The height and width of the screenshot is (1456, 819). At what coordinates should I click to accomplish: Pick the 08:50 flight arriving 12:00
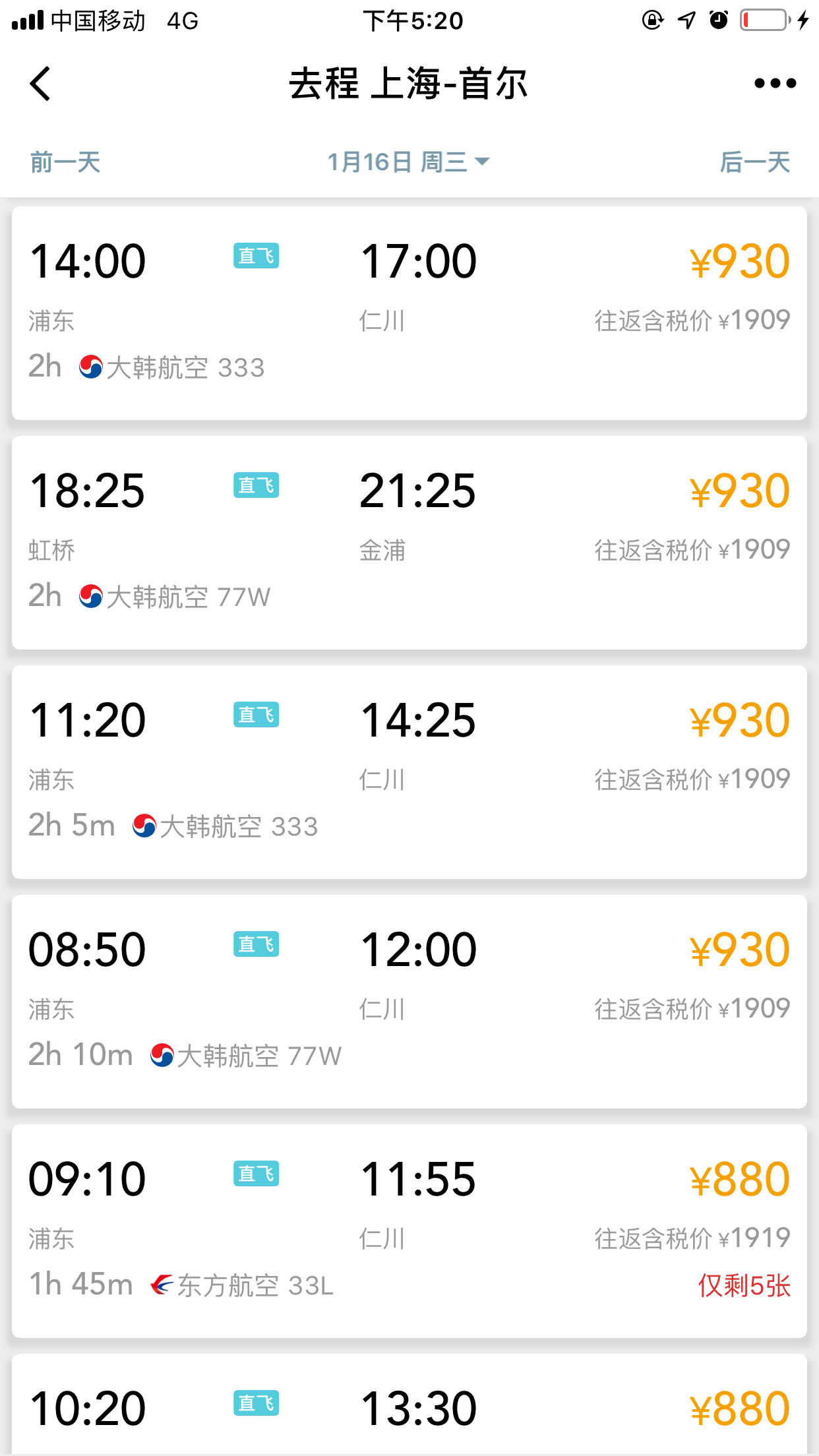pos(409,1002)
